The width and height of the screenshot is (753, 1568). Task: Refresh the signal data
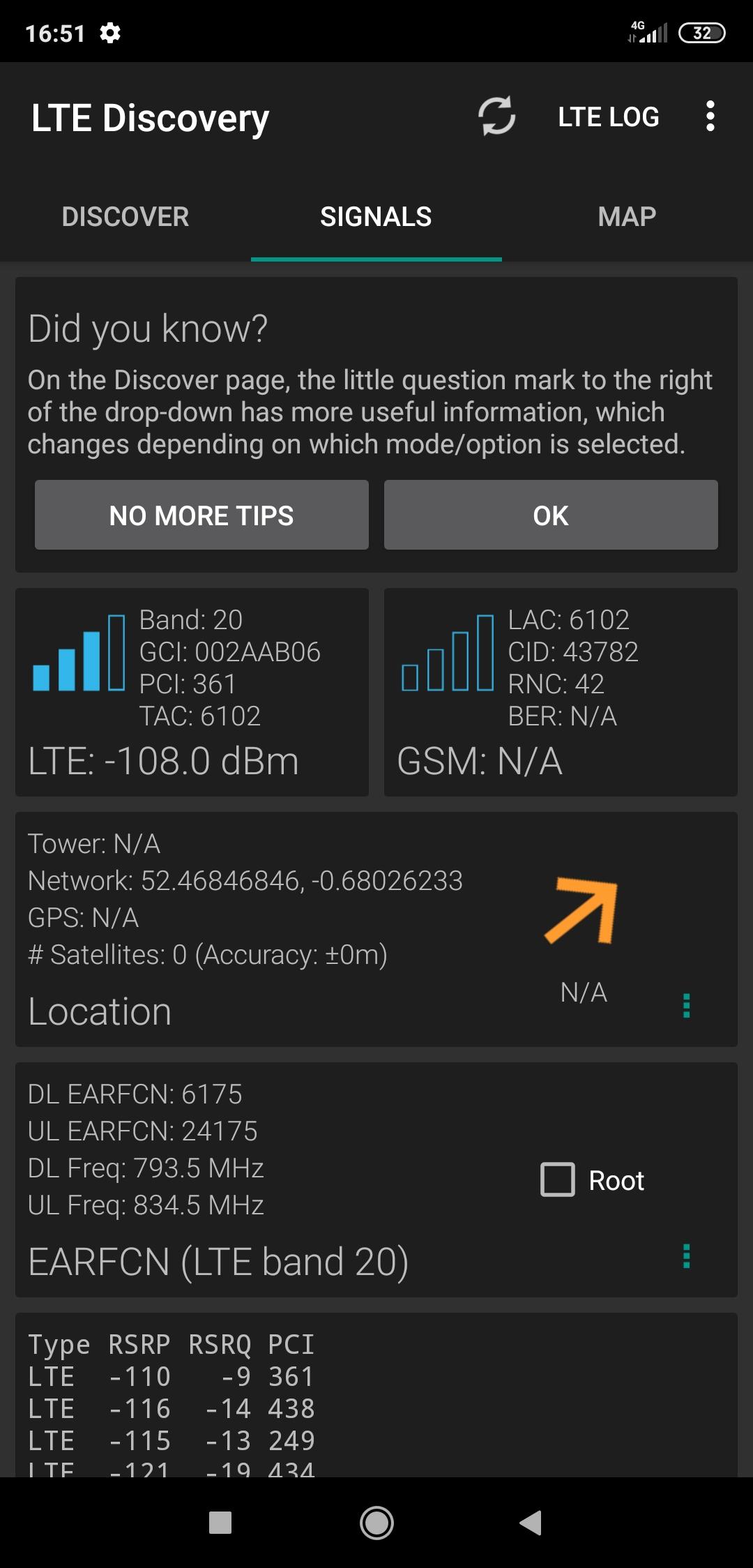click(x=496, y=116)
